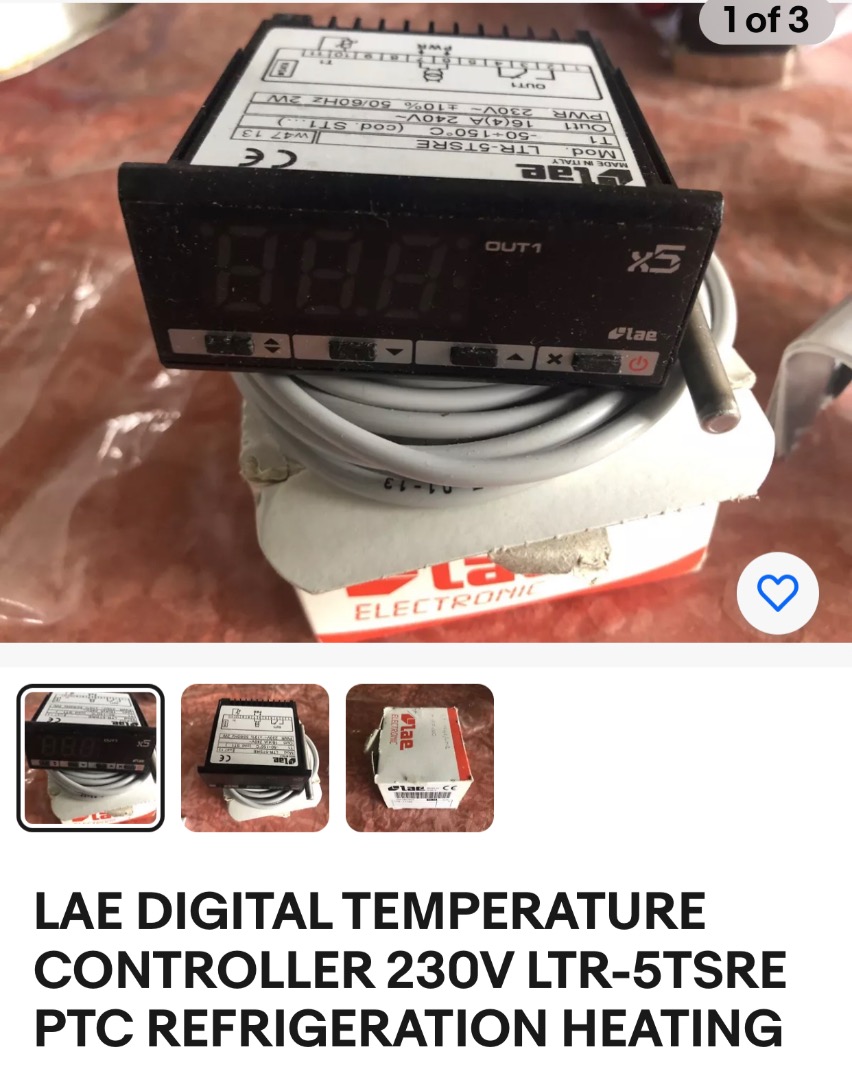The width and height of the screenshot is (852, 1080).
Task: Add this item to your watchlist via the heart icon
Action: click(x=777, y=594)
